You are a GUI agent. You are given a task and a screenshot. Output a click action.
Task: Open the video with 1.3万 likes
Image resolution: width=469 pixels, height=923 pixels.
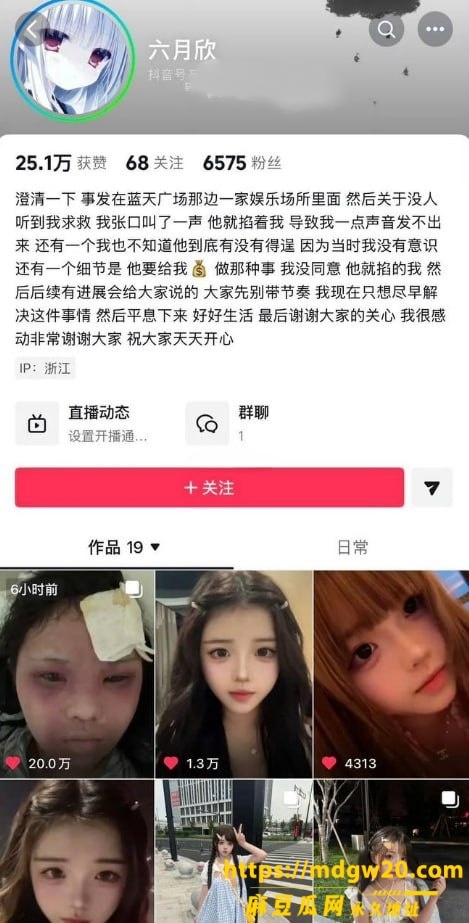[234, 674]
